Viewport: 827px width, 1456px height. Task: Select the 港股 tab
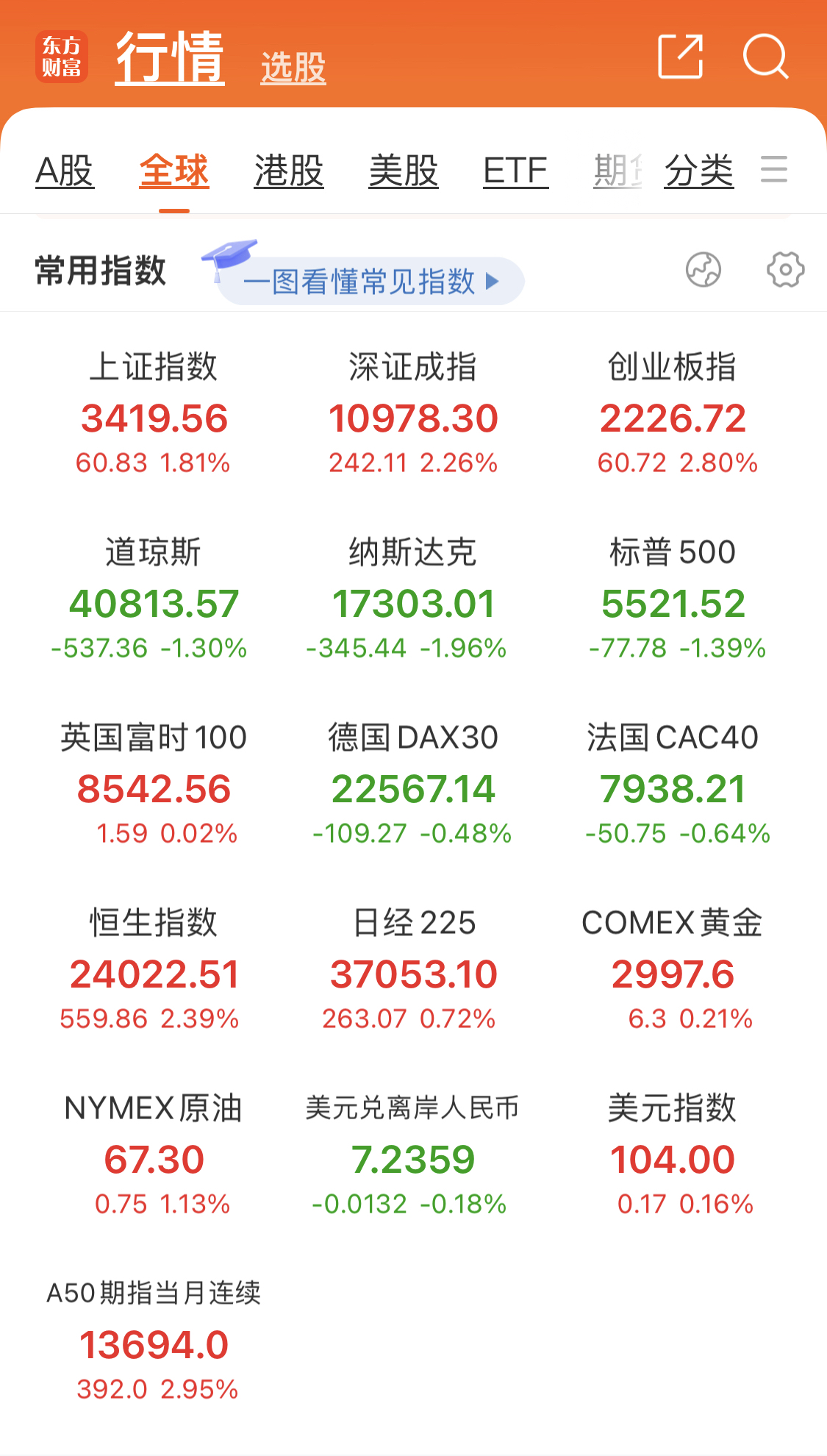point(289,171)
